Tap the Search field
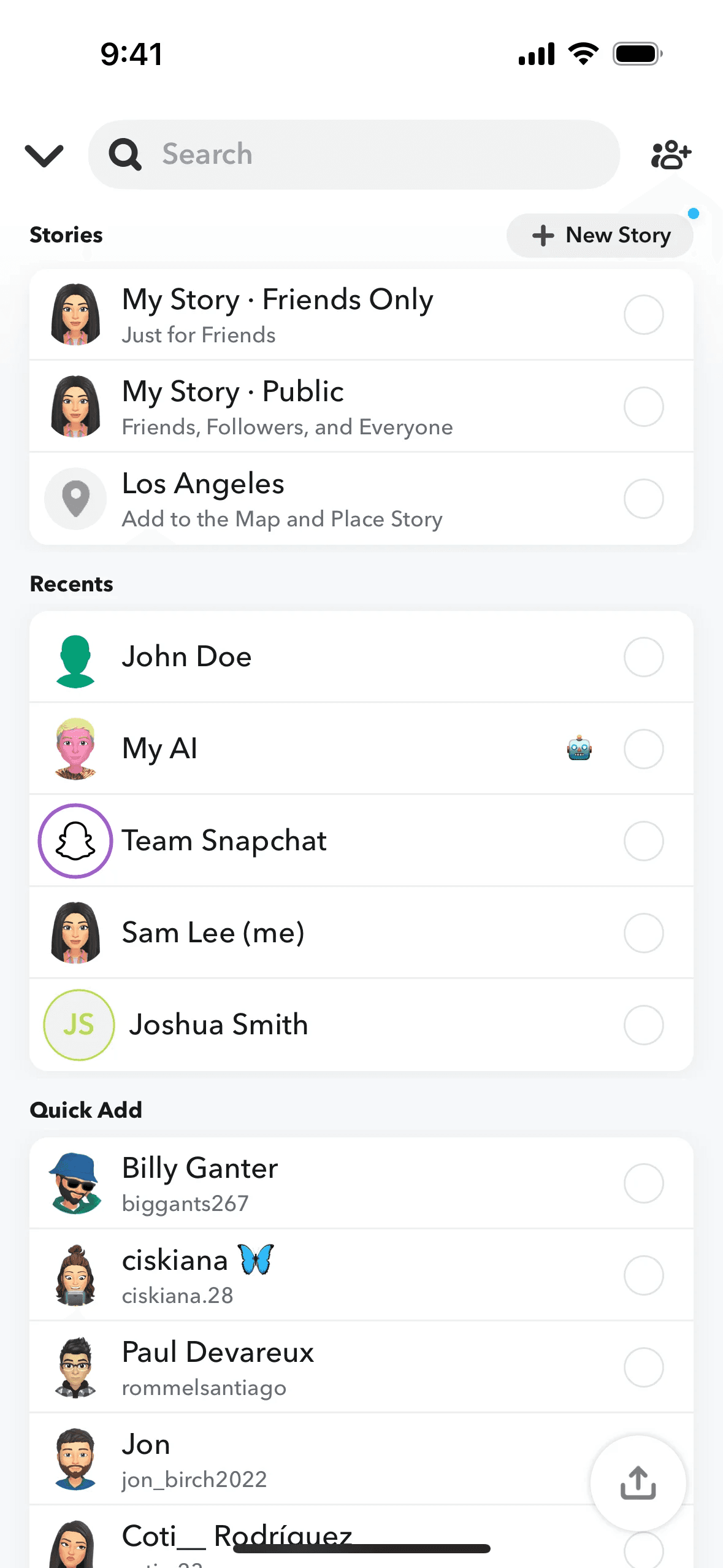Viewport: 723px width, 1568px height. pyautogui.click(x=354, y=155)
